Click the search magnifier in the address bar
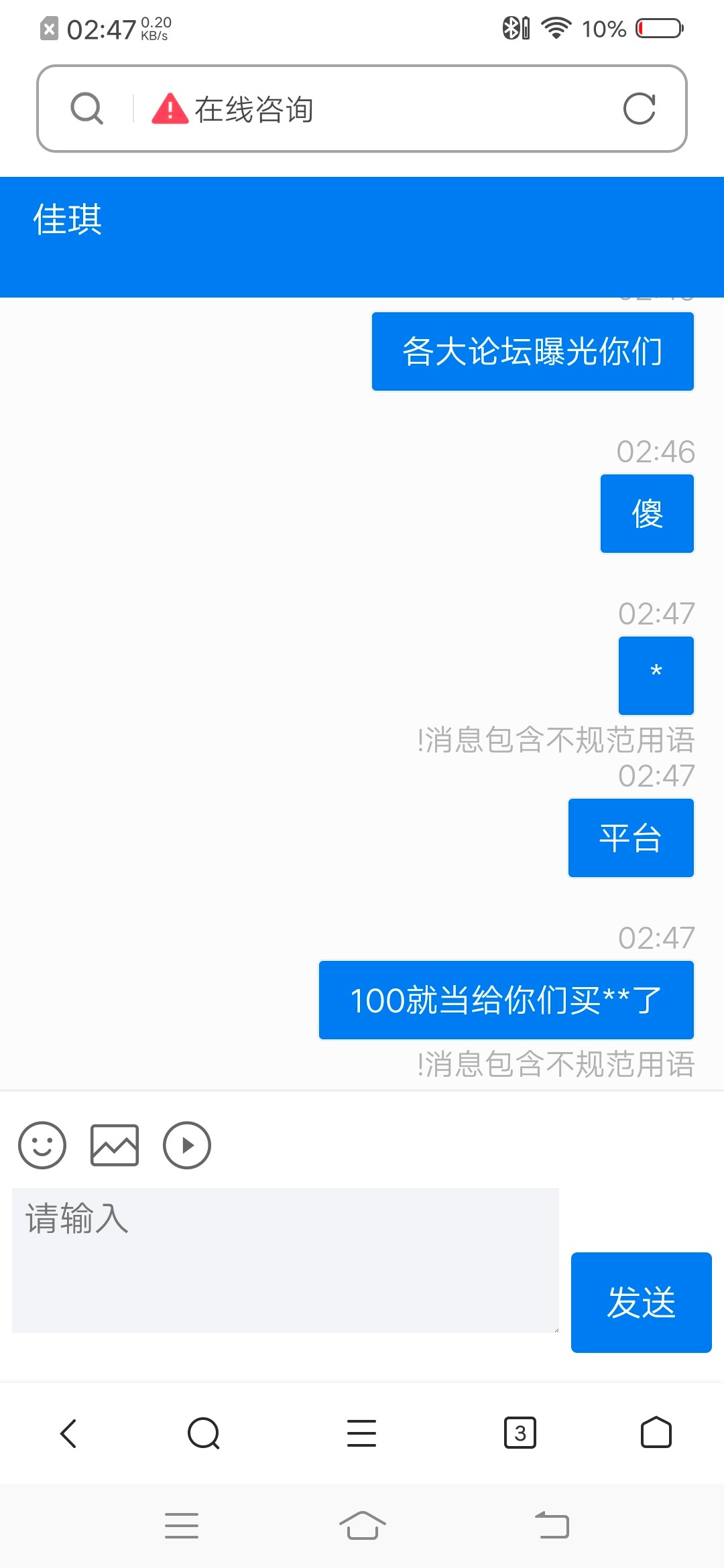The width and height of the screenshot is (724, 1568). 84,108
